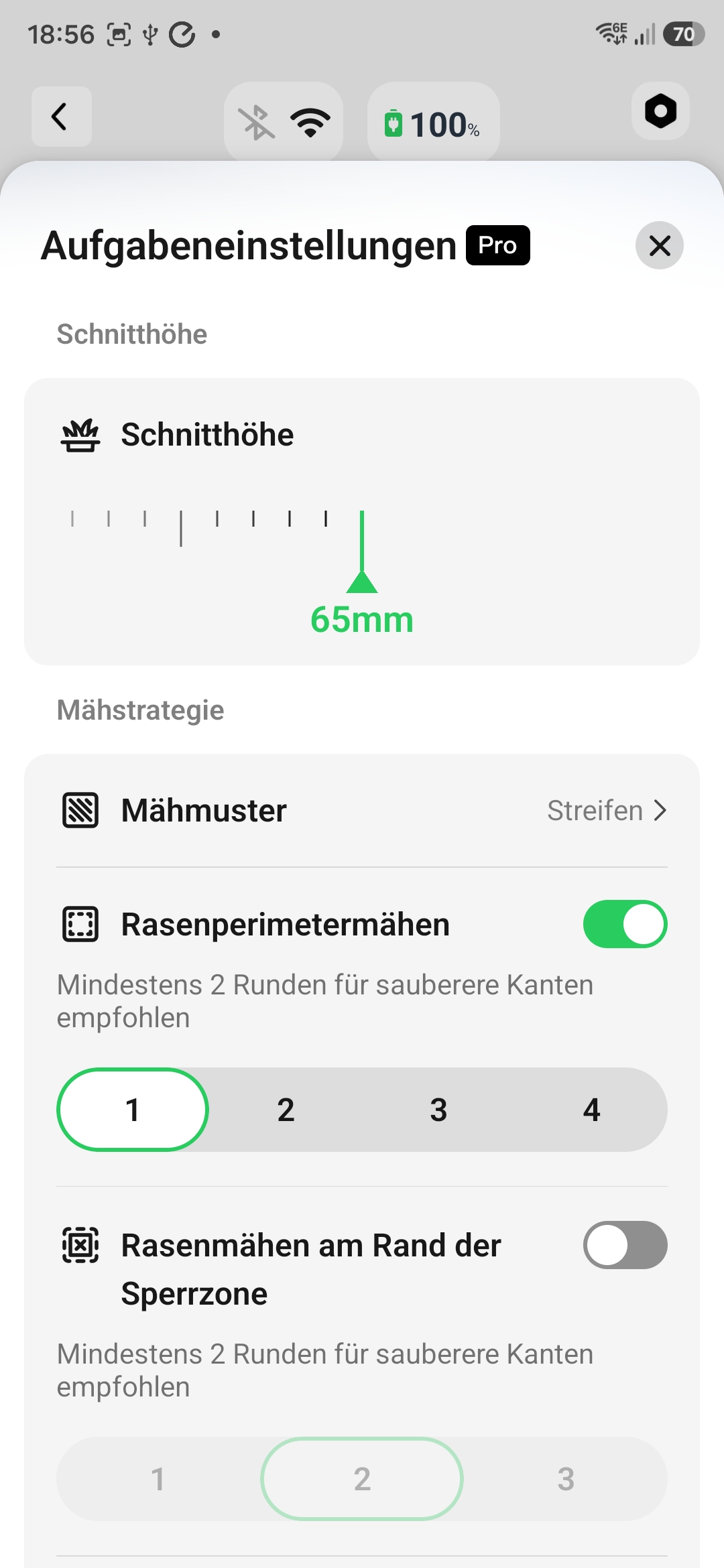Image resolution: width=724 pixels, height=1568 pixels.
Task: Open Mähmuster pattern selection (Streifen)
Action: (x=362, y=810)
